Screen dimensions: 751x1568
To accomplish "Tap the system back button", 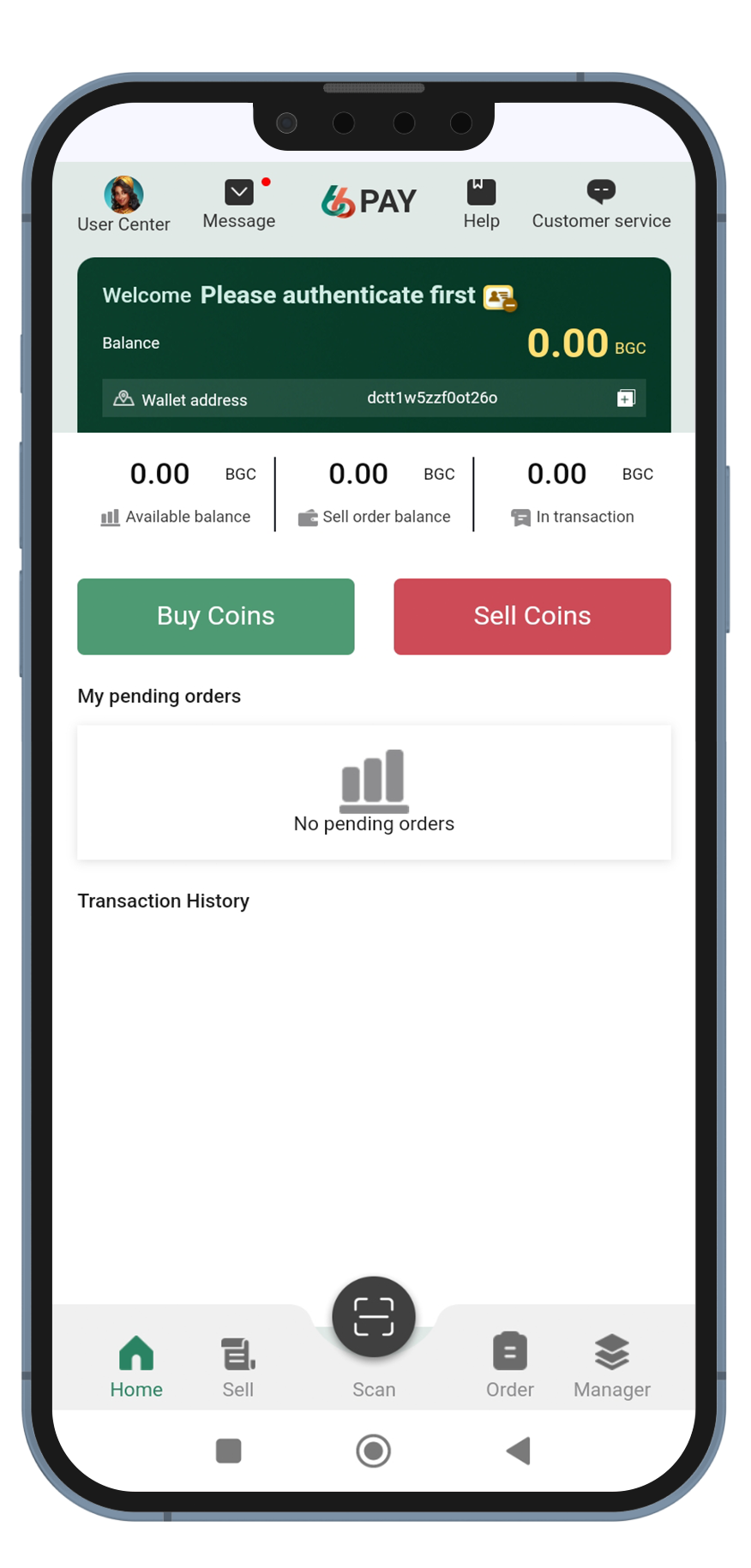I will tap(519, 1451).
